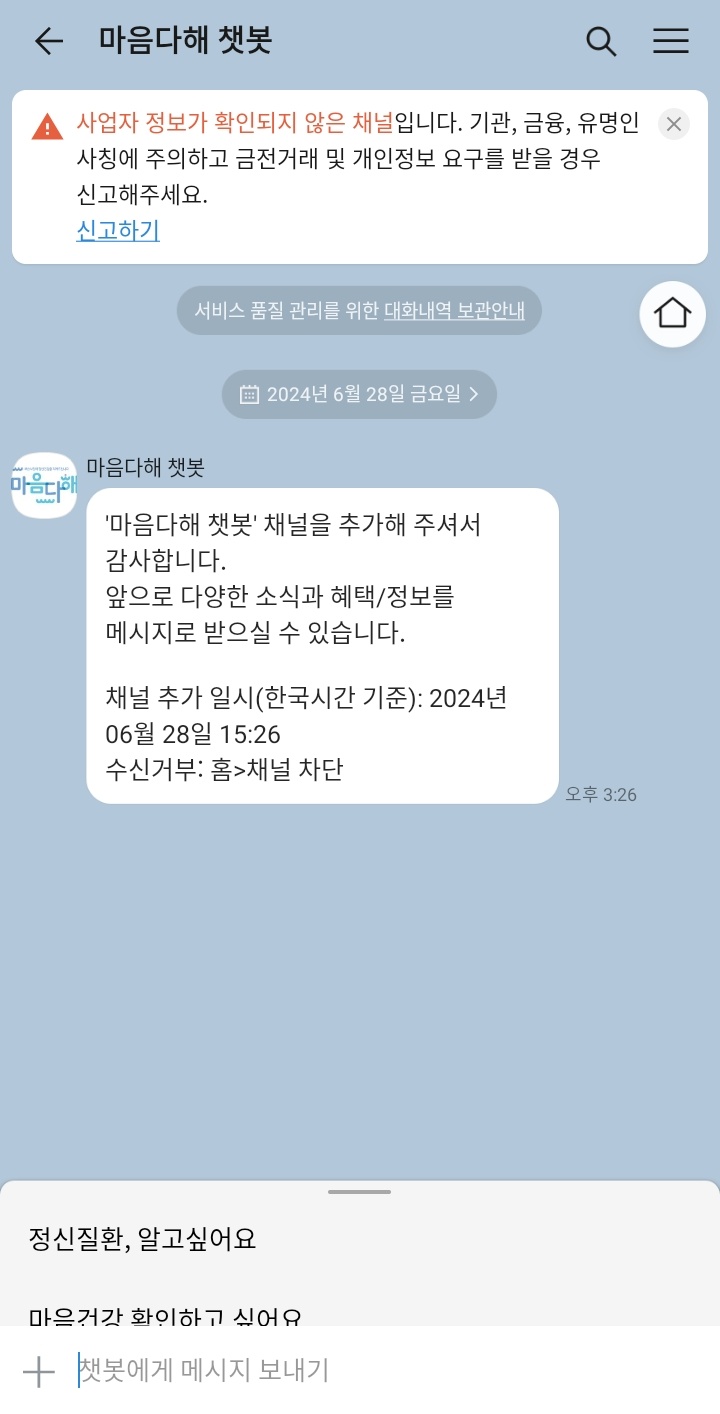The height and width of the screenshot is (1414, 720).
Task: Open the 대화내역 보관안내 link
Action: (454, 310)
